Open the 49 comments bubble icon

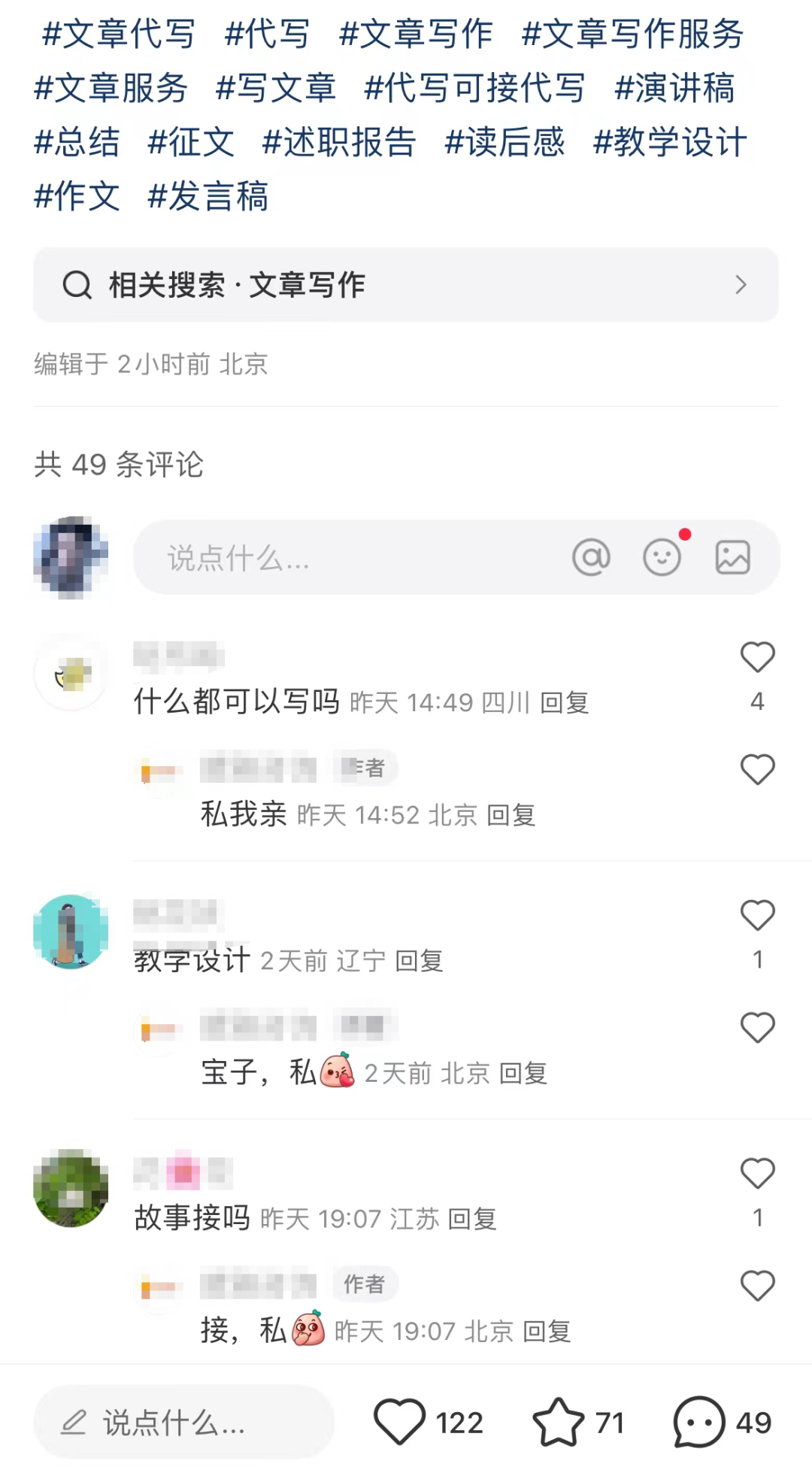click(x=699, y=1422)
